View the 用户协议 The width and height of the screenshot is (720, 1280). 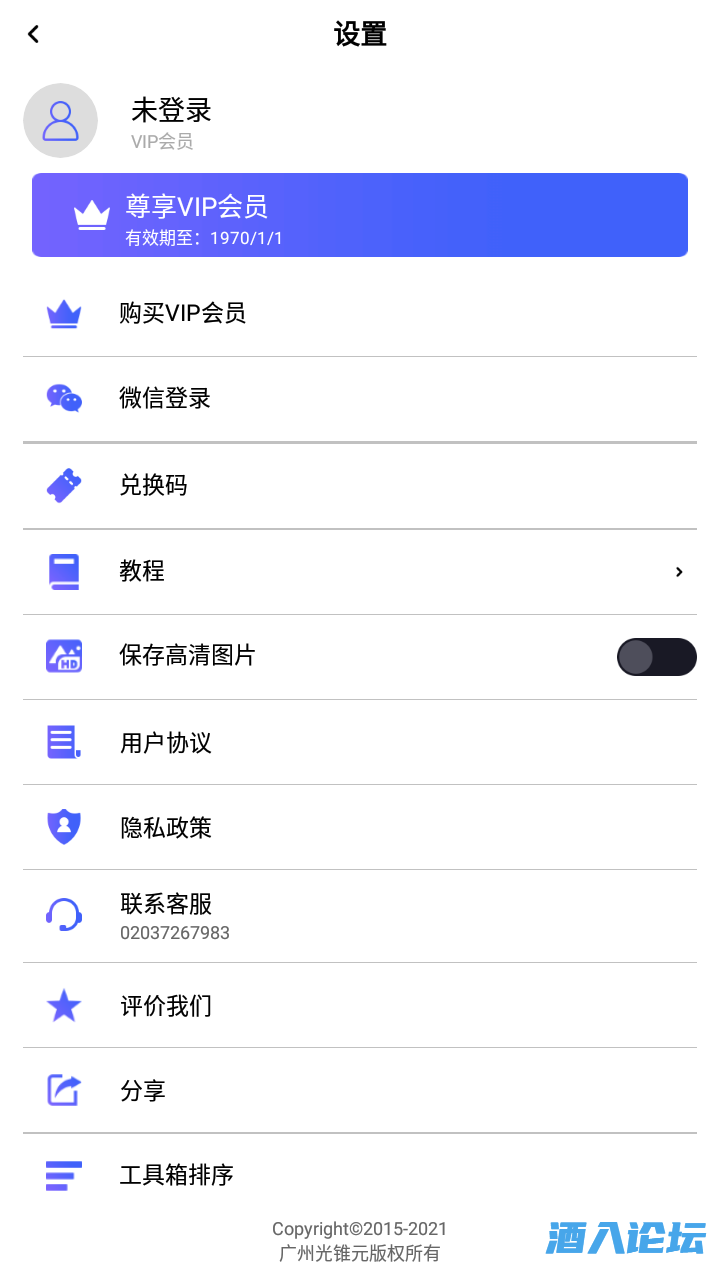point(360,742)
